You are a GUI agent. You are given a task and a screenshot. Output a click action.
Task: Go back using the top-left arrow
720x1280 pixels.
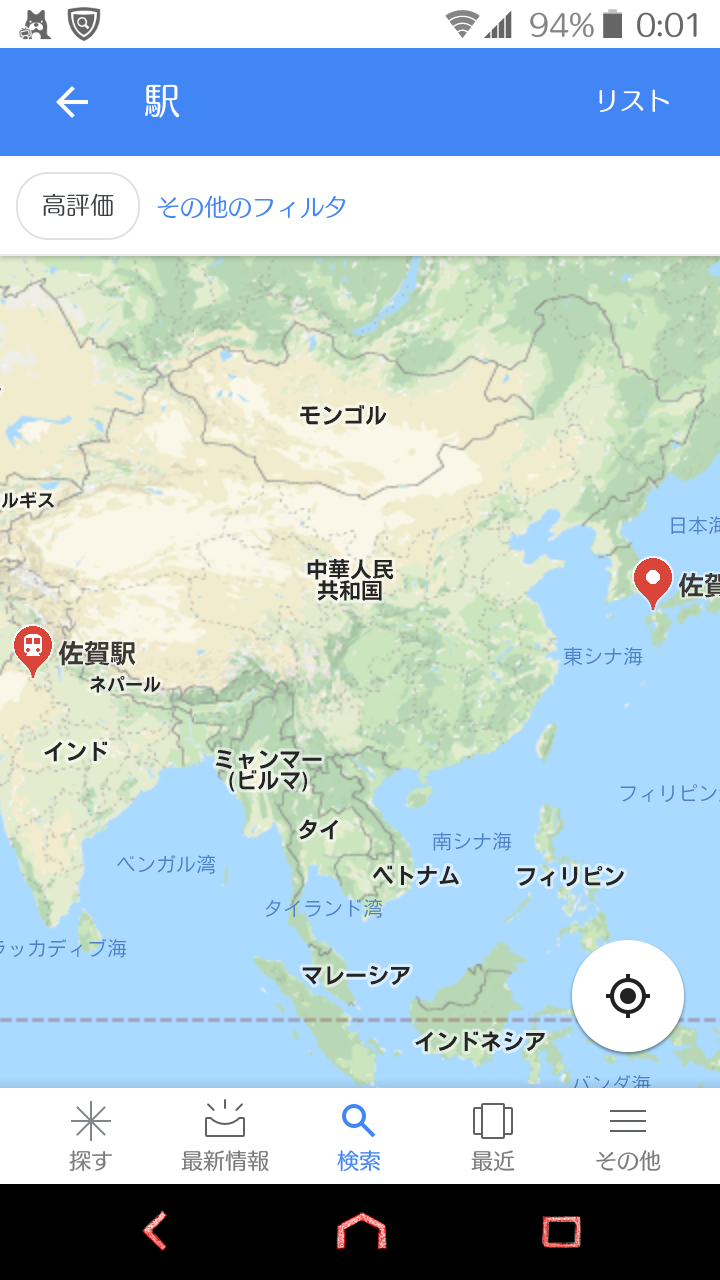click(72, 102)
